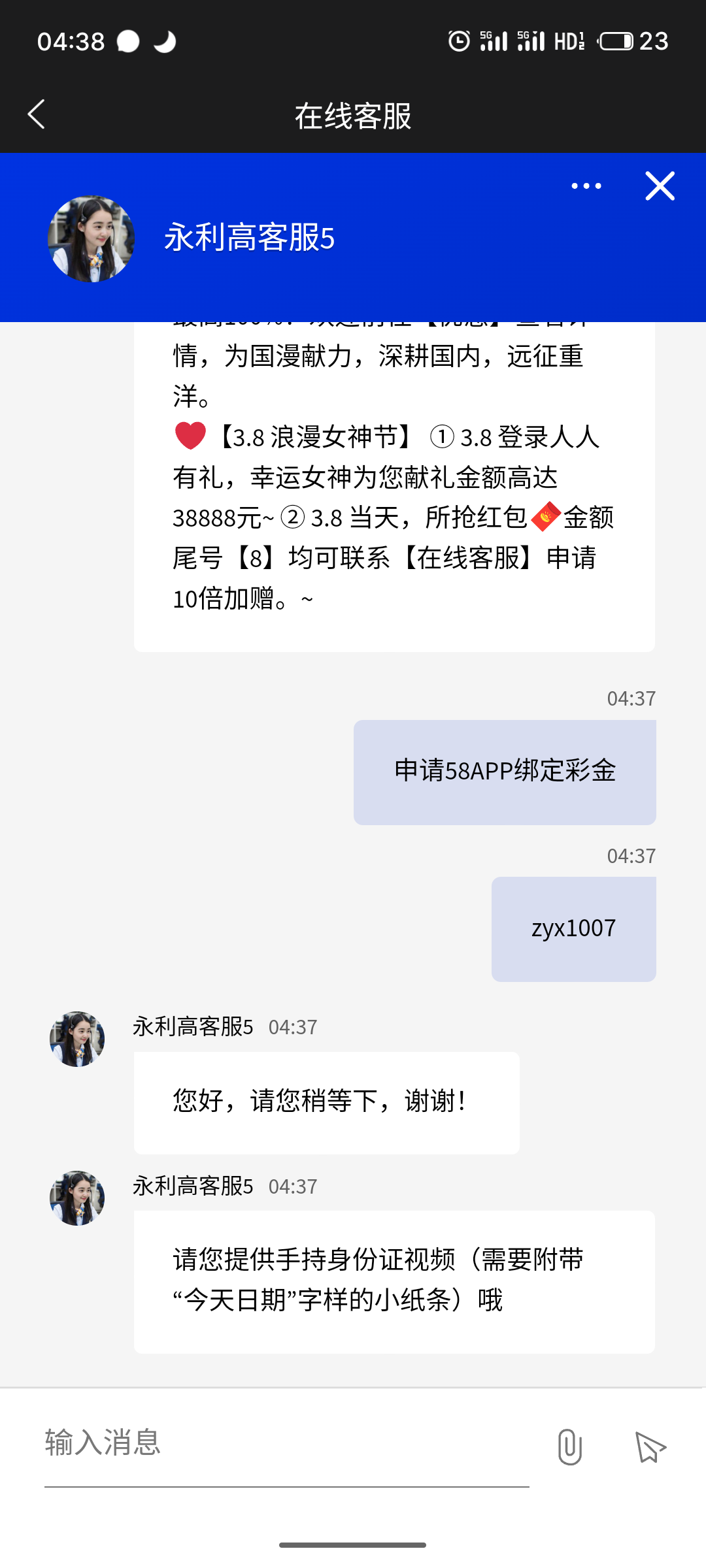Tap the avatar beside the ID-video request message
This screenshot has width=706, height=1568.
(76, 1198)
